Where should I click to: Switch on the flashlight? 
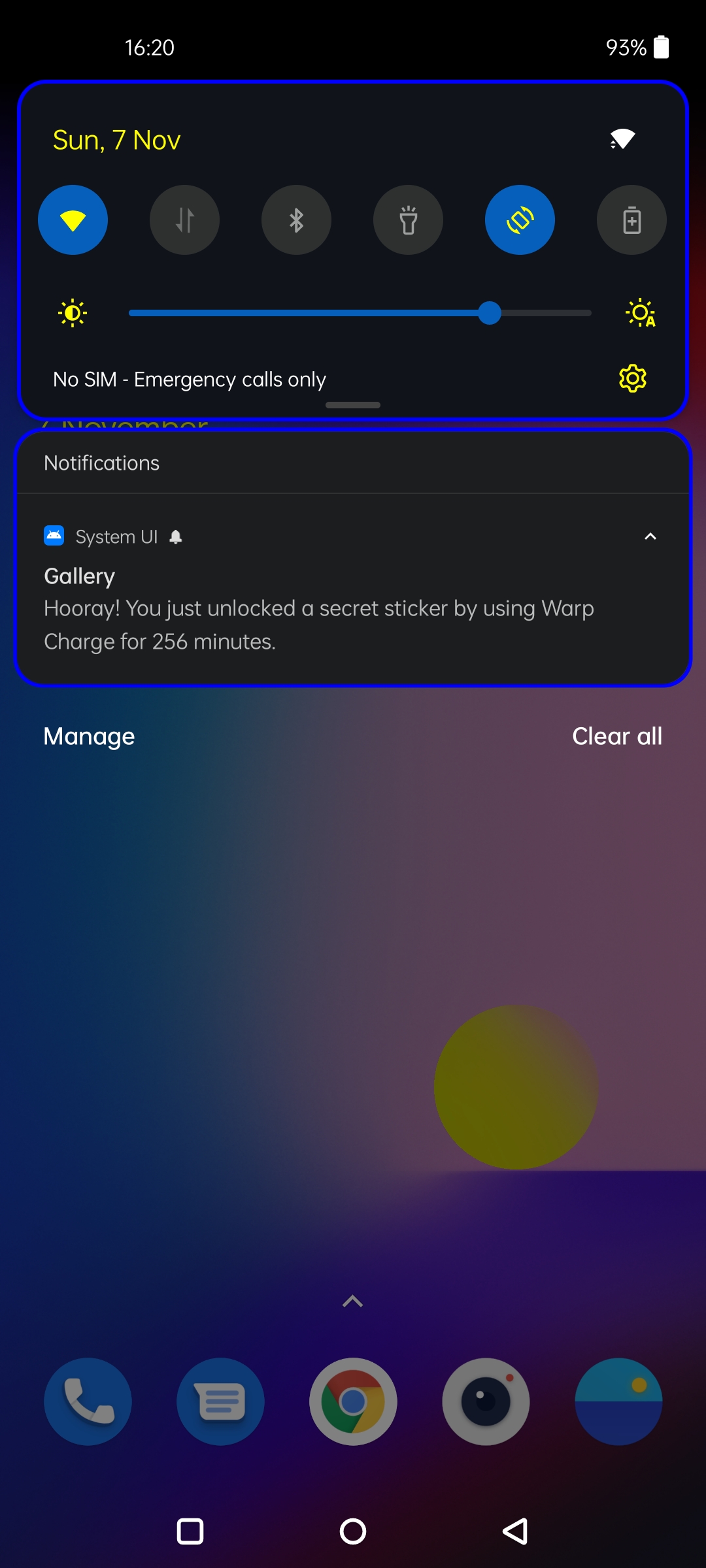tap(408, 220)
